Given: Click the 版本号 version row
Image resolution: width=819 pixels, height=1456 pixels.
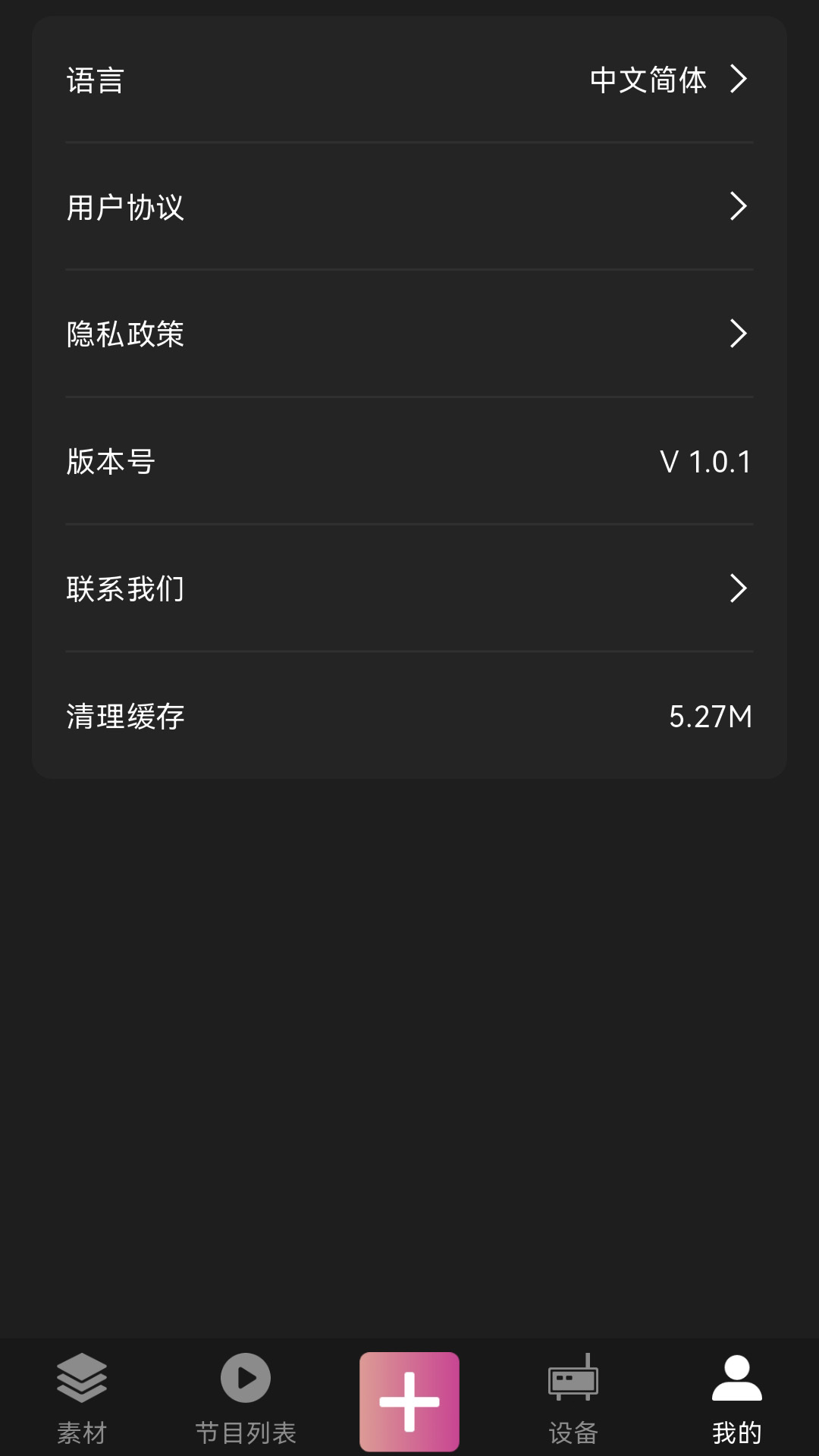Looking at the screenshot, I should 409,461.
